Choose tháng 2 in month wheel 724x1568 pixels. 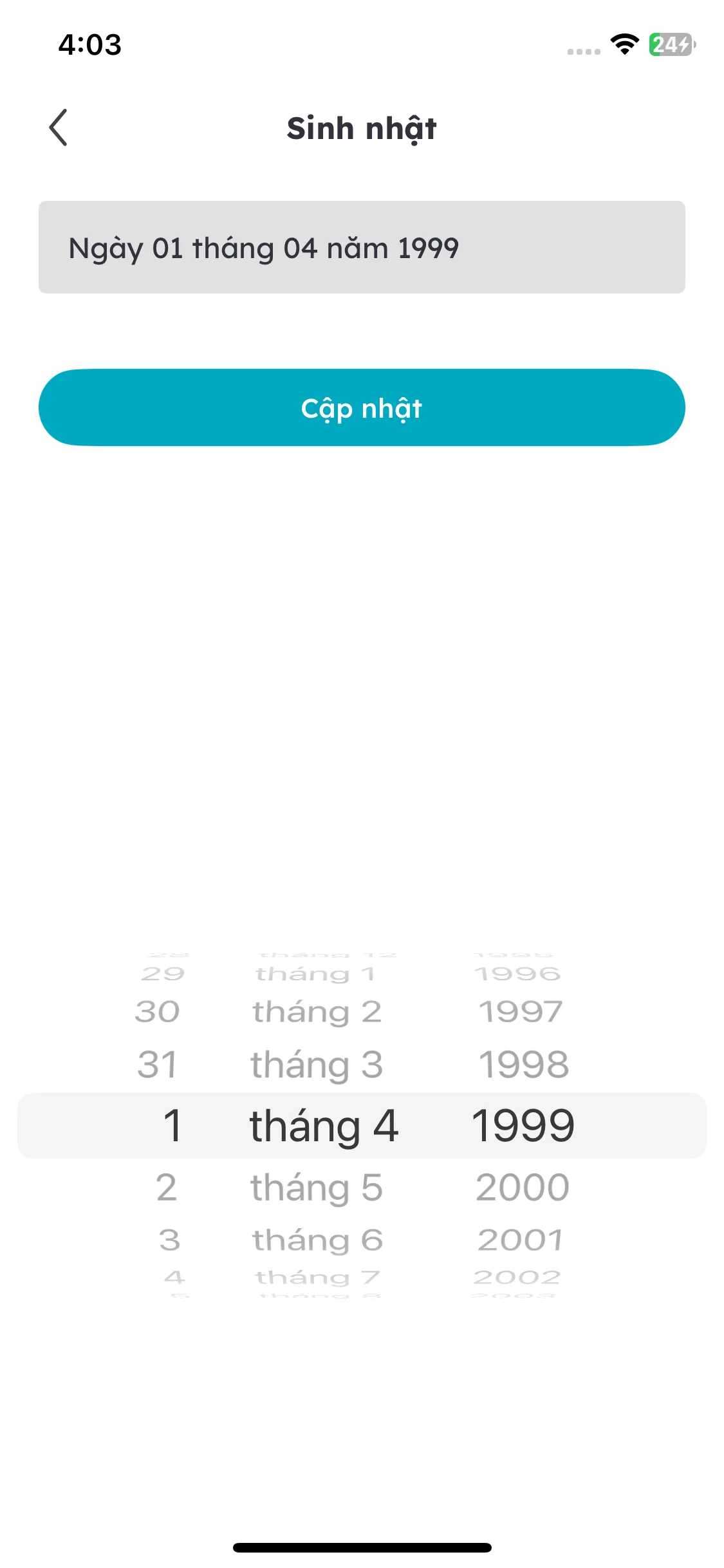tap(317, 1011)
